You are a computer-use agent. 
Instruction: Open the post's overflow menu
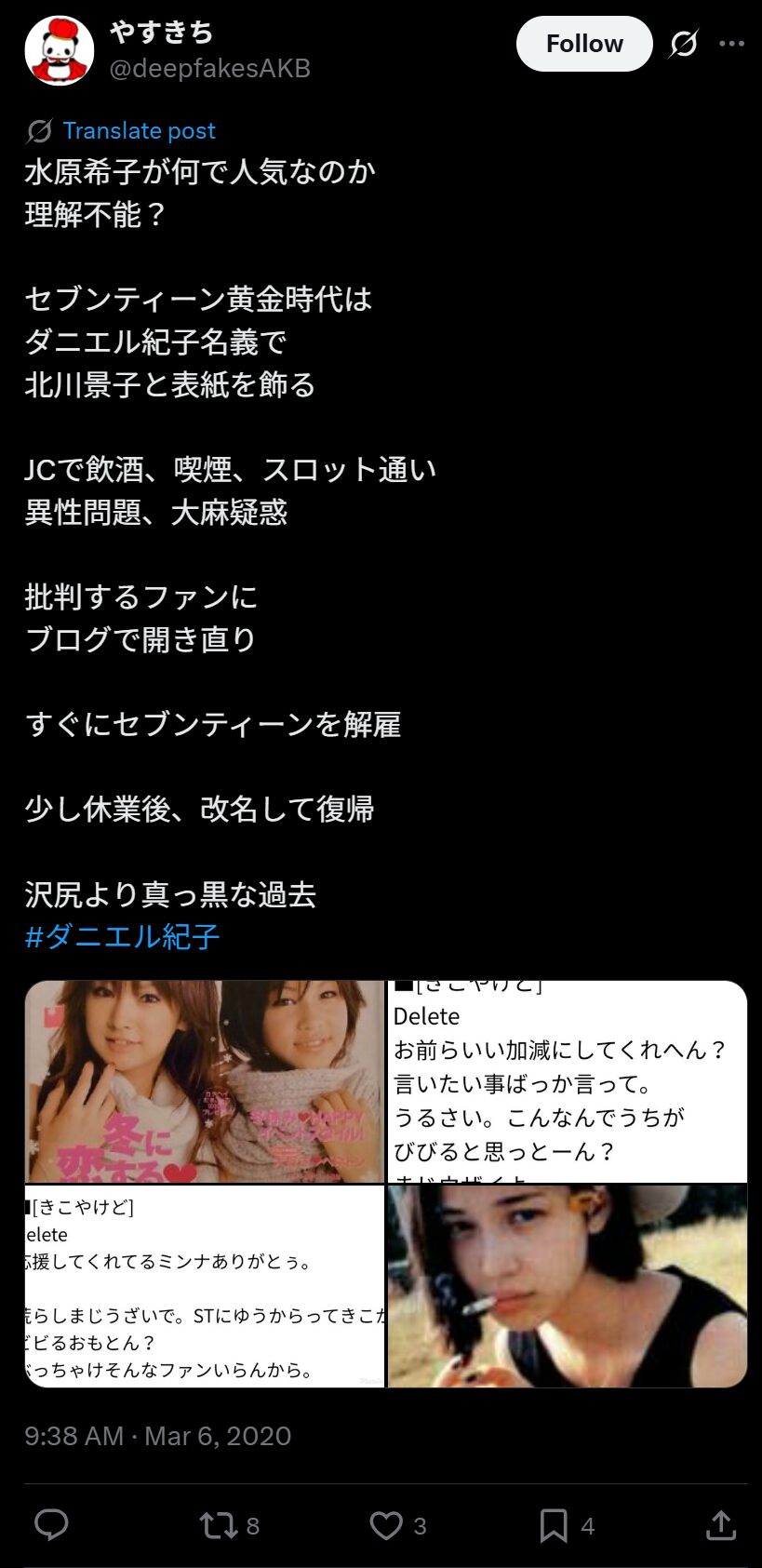(732, 44)
